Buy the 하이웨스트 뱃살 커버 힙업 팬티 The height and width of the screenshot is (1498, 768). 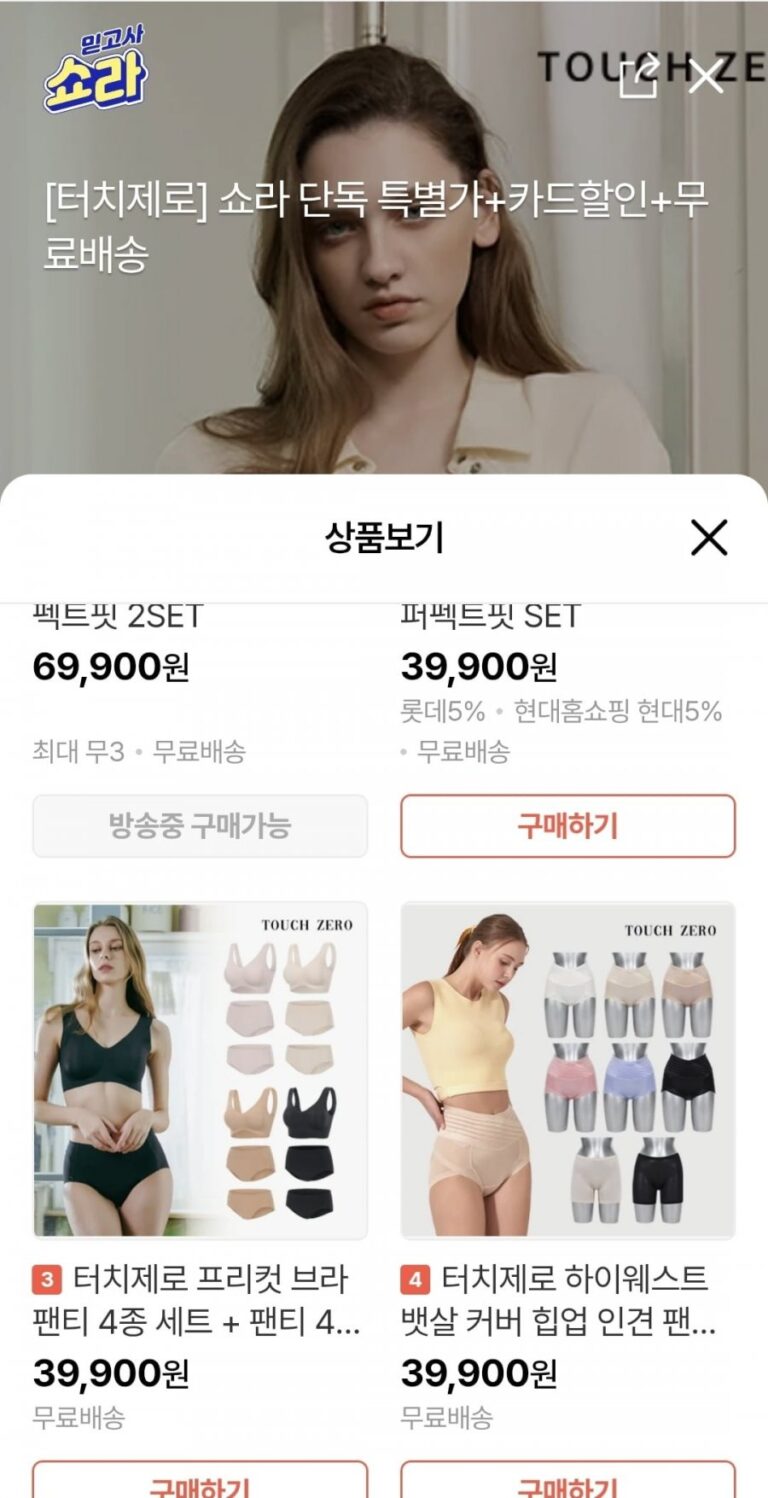[567, 1482]
